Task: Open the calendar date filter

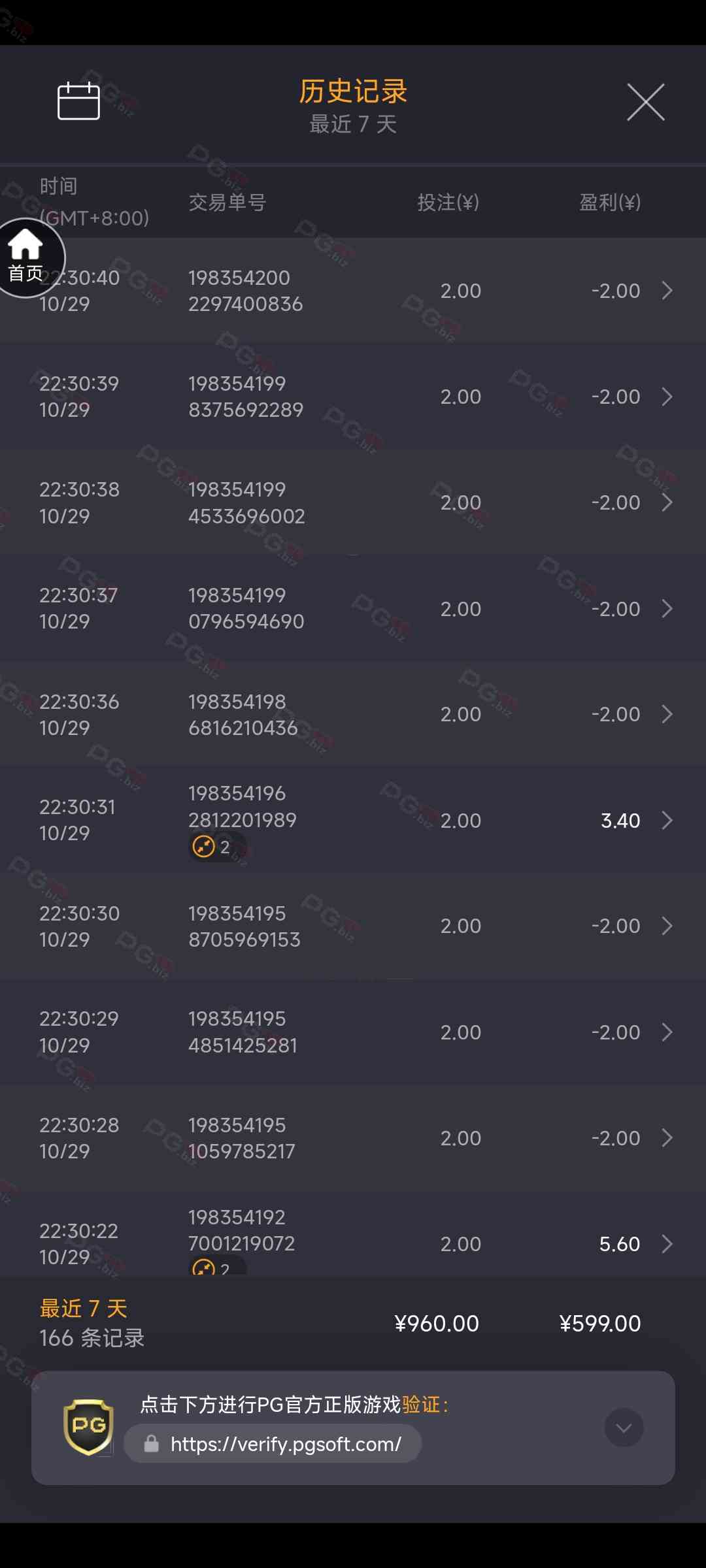Action: point(78,102)
